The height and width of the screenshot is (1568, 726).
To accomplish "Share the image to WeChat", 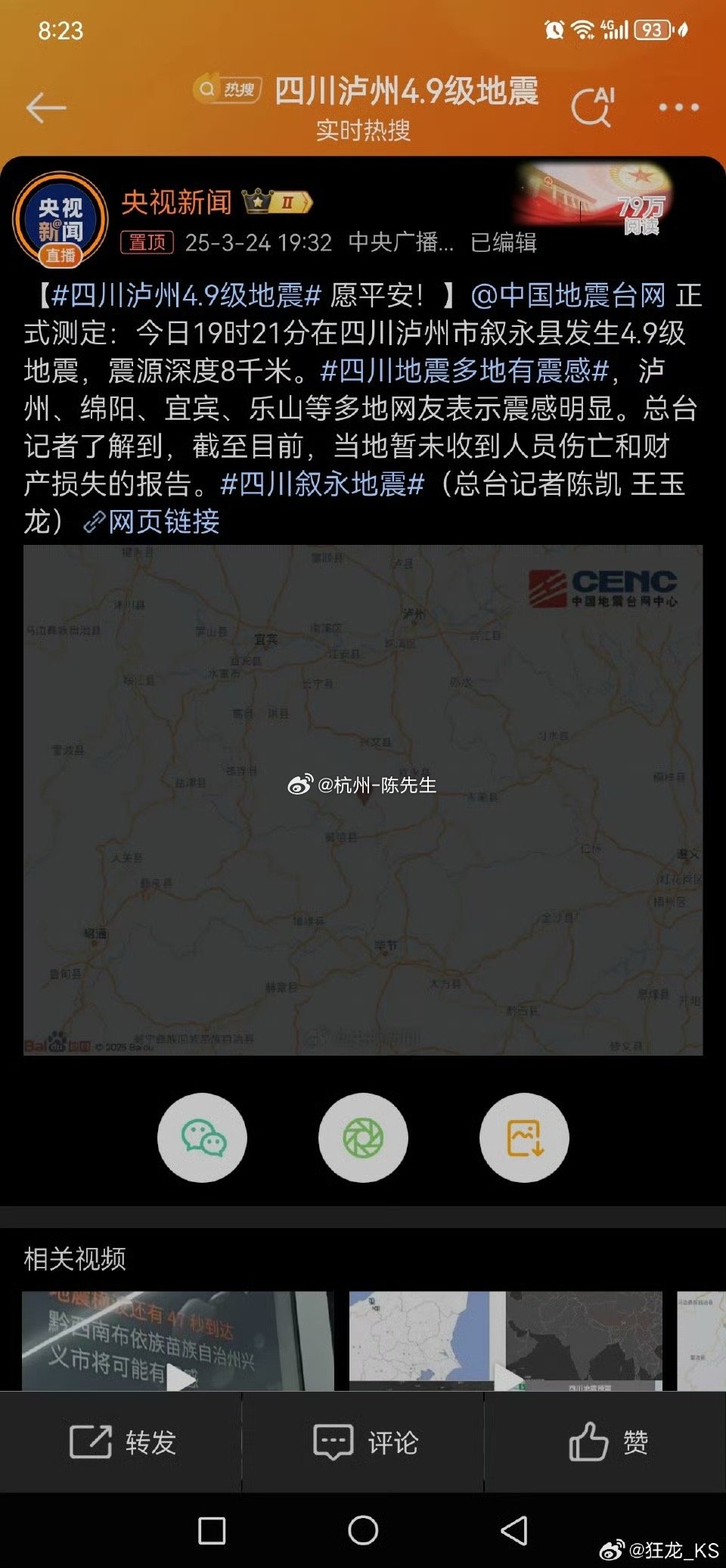I will tap(203, 1137).
